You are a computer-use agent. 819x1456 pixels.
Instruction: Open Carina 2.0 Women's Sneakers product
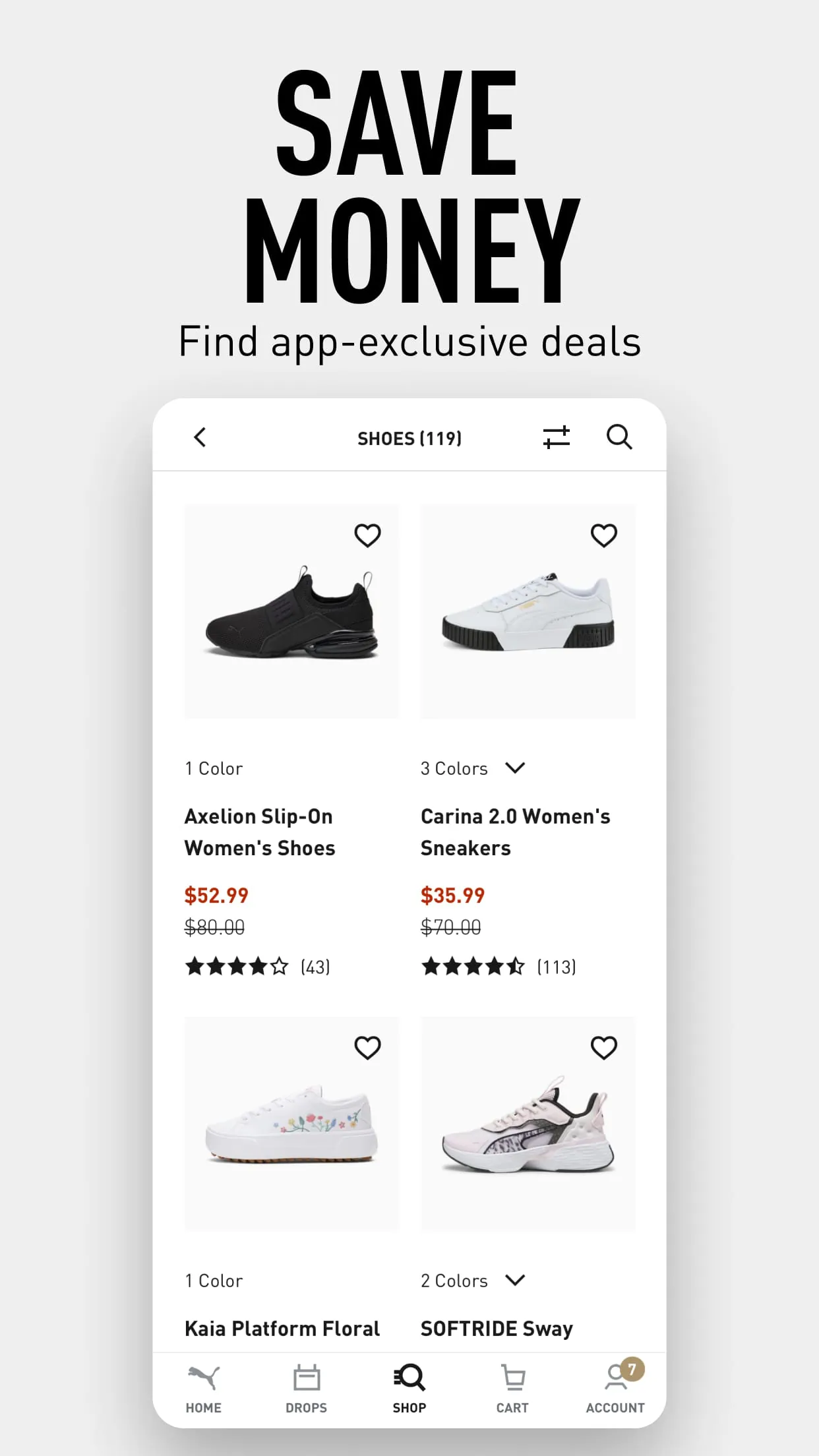(x=515, y=832)
